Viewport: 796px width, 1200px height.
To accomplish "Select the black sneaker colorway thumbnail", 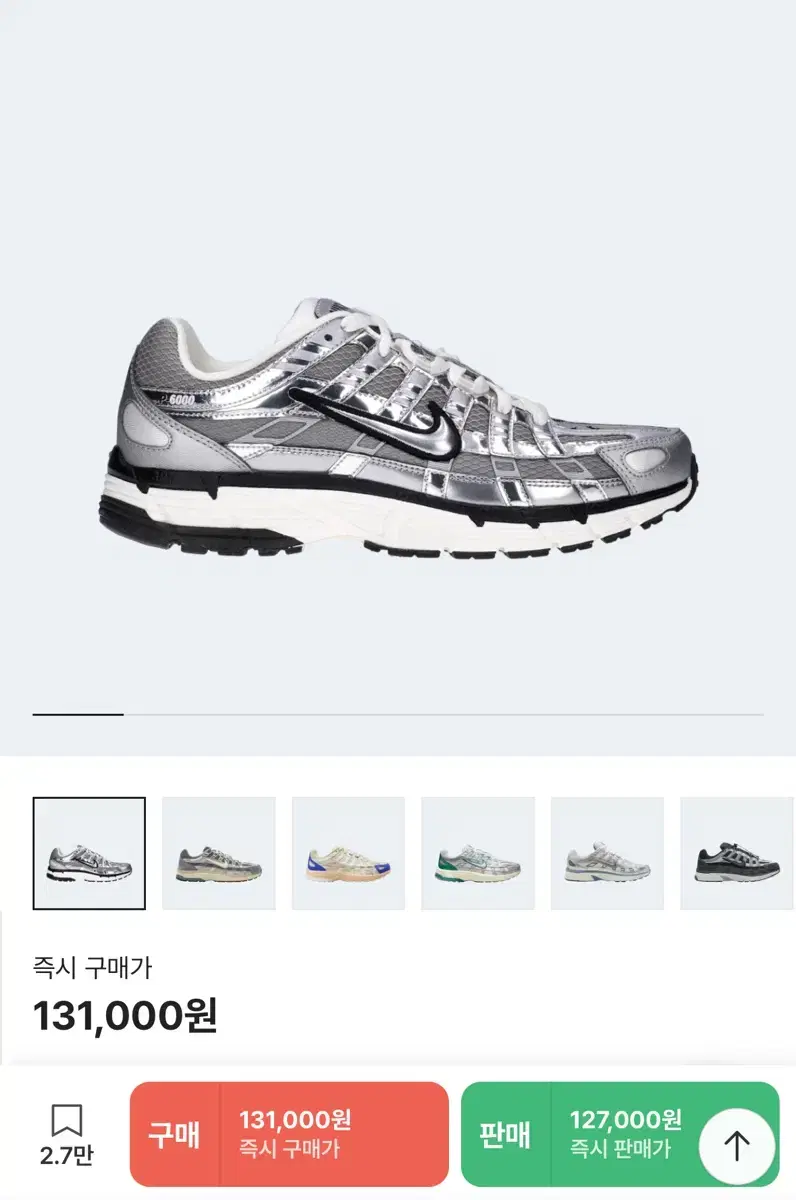I will (x=736, y=853).
